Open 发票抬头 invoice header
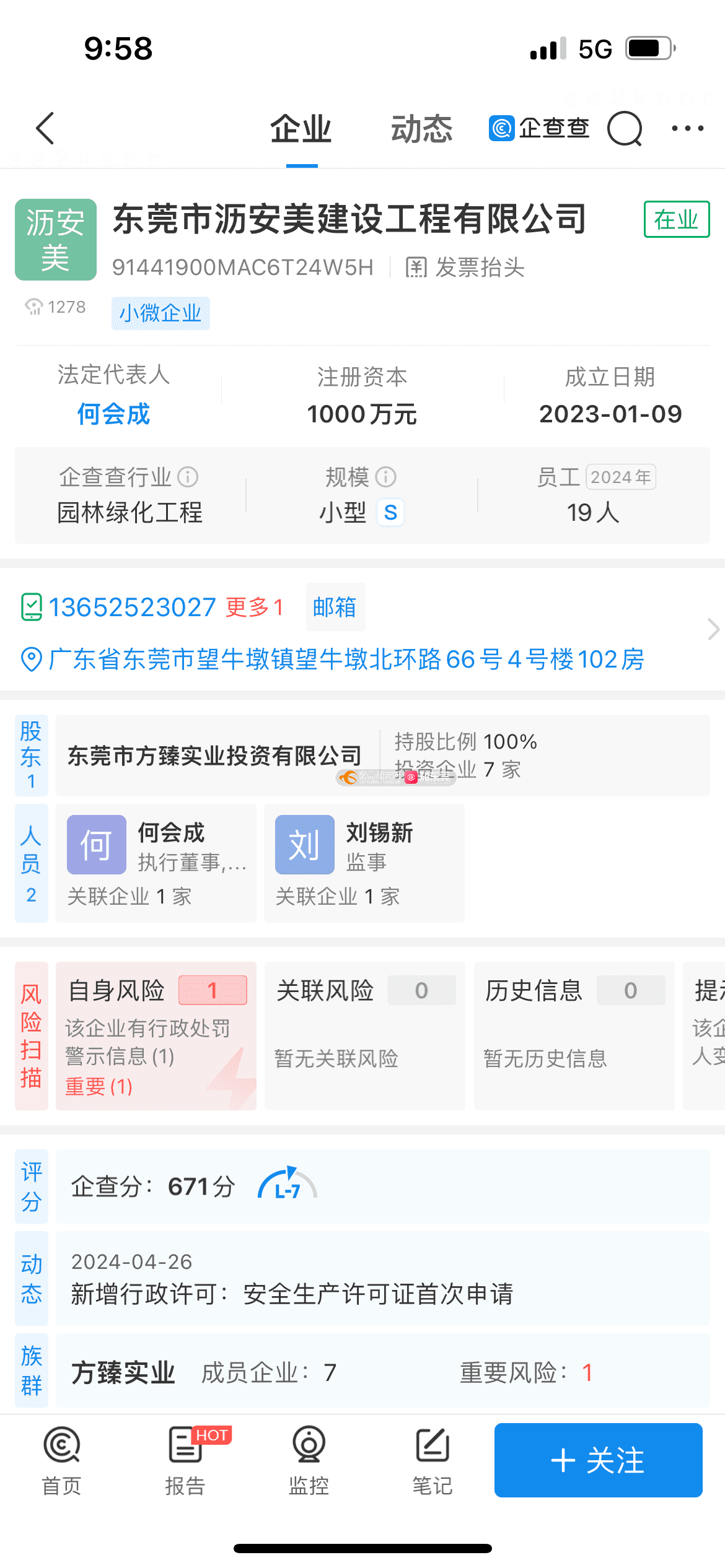 [465, 268]
